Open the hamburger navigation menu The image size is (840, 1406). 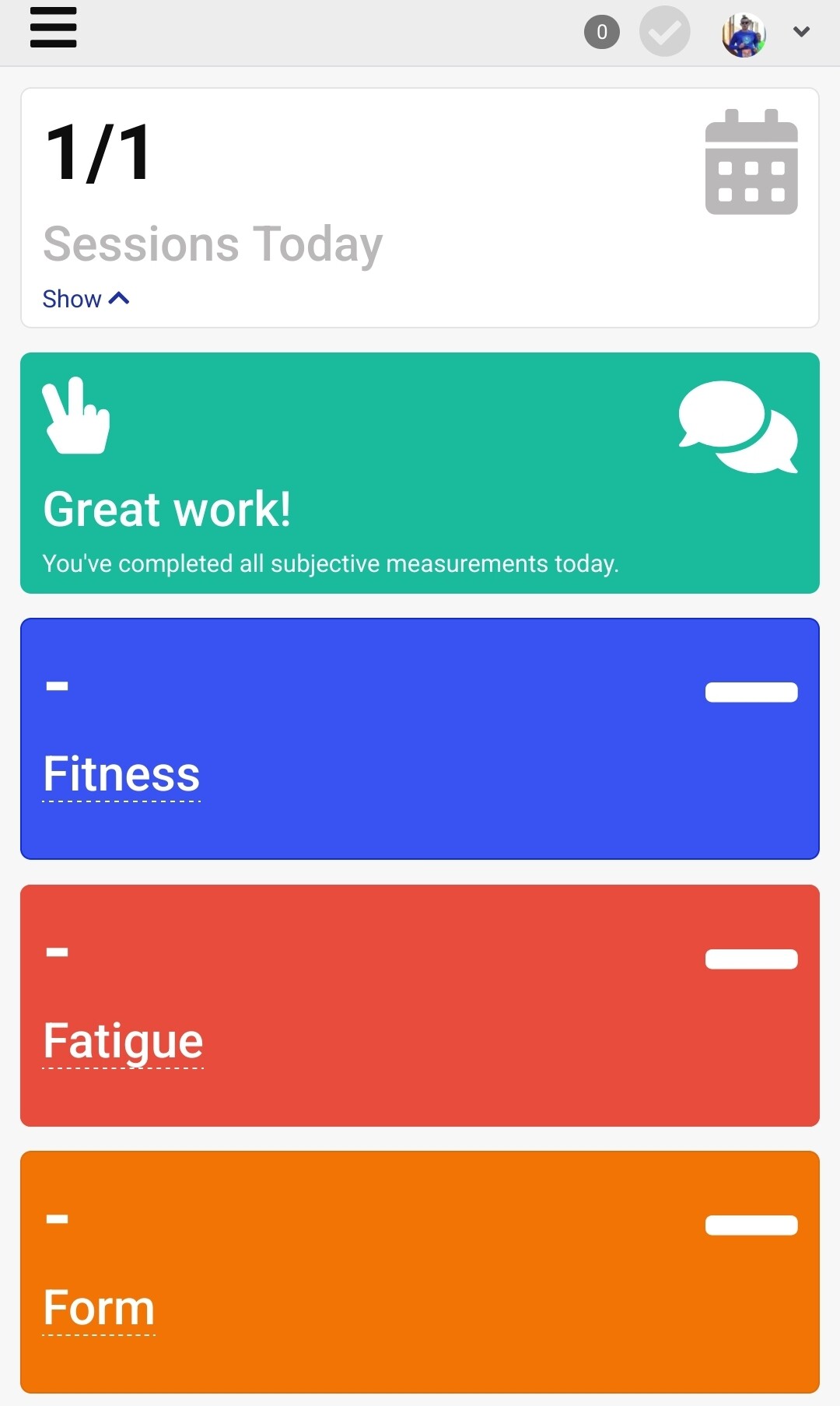click(x=53, y=28)
